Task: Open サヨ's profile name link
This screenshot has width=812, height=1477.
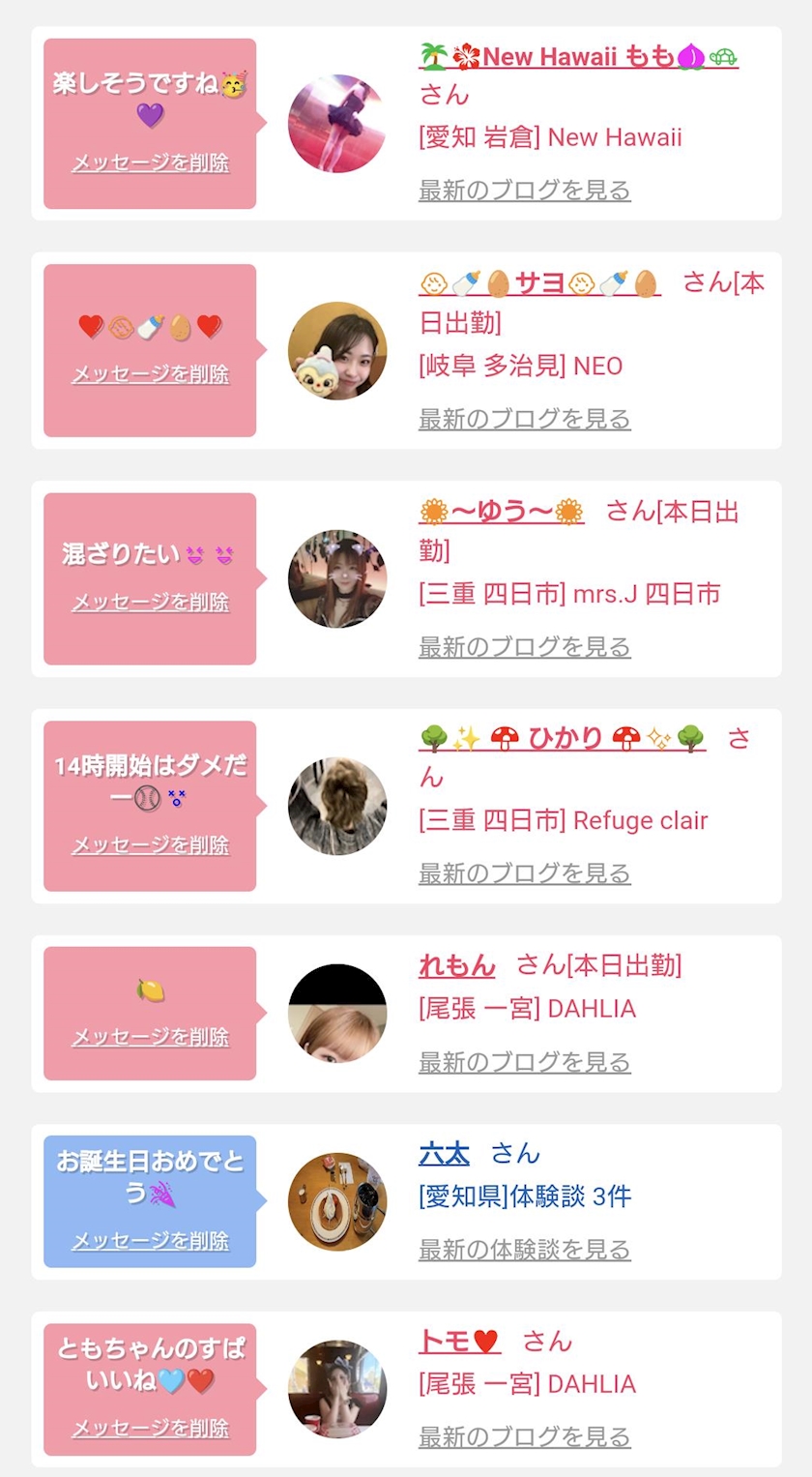Action: pos(539,282)
